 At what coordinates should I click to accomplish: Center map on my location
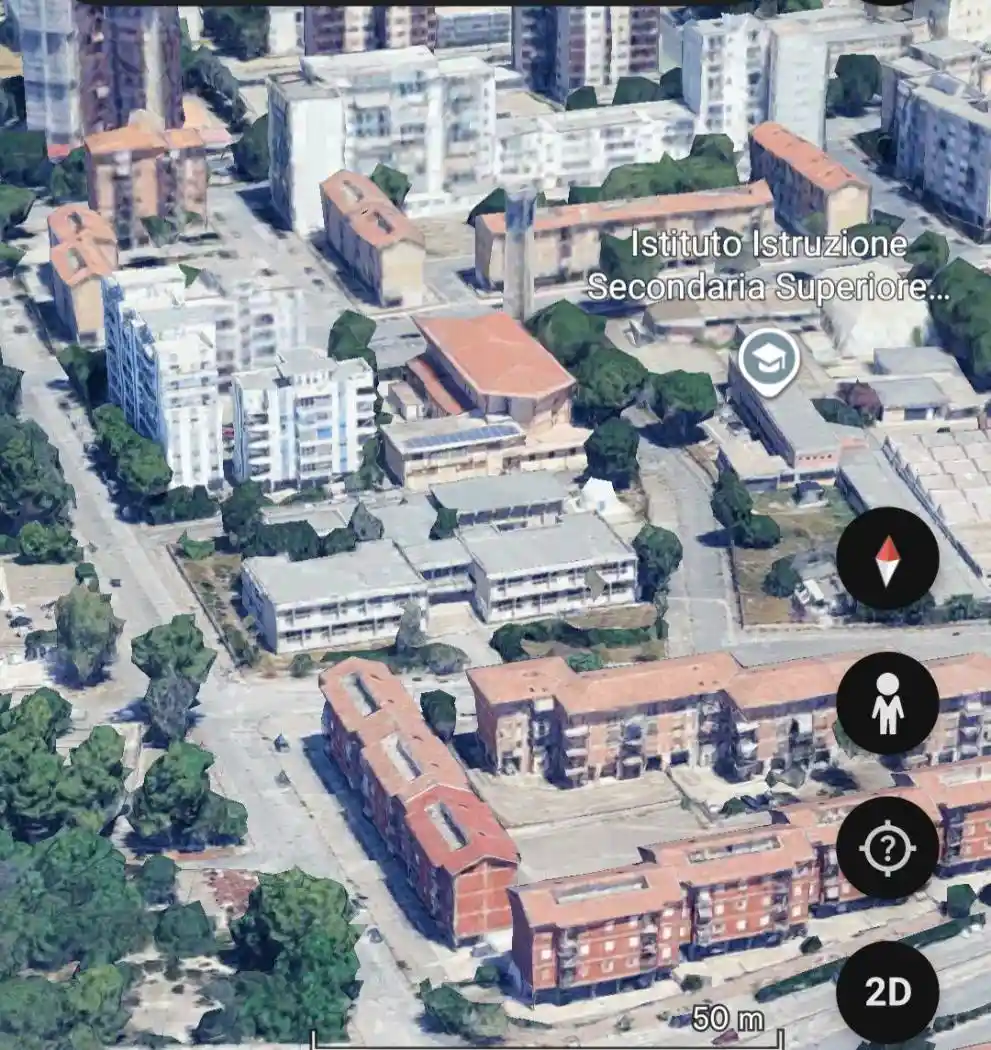click(887, 848)
